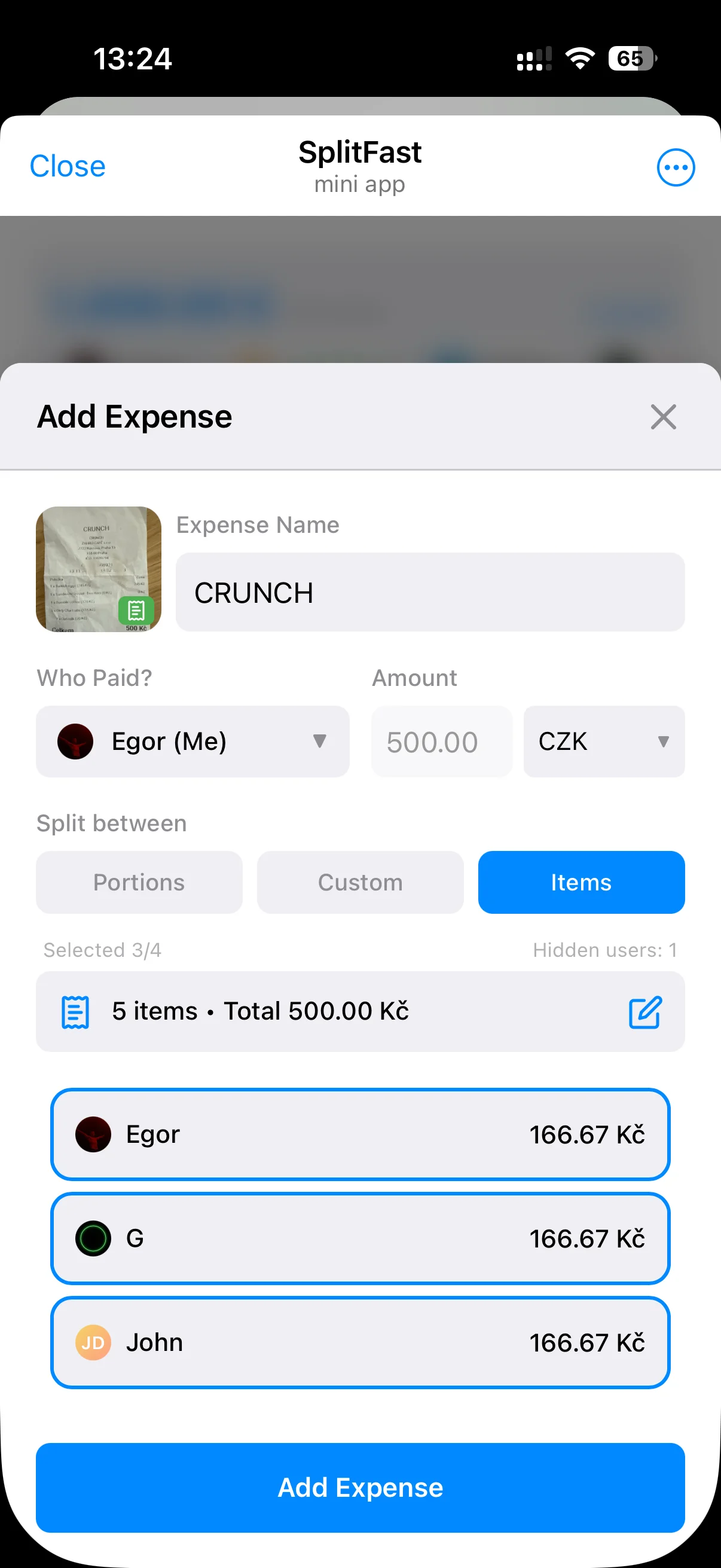
Task: Close the Add Expense sheet via X icon
Action: click(x=662, y=417)
